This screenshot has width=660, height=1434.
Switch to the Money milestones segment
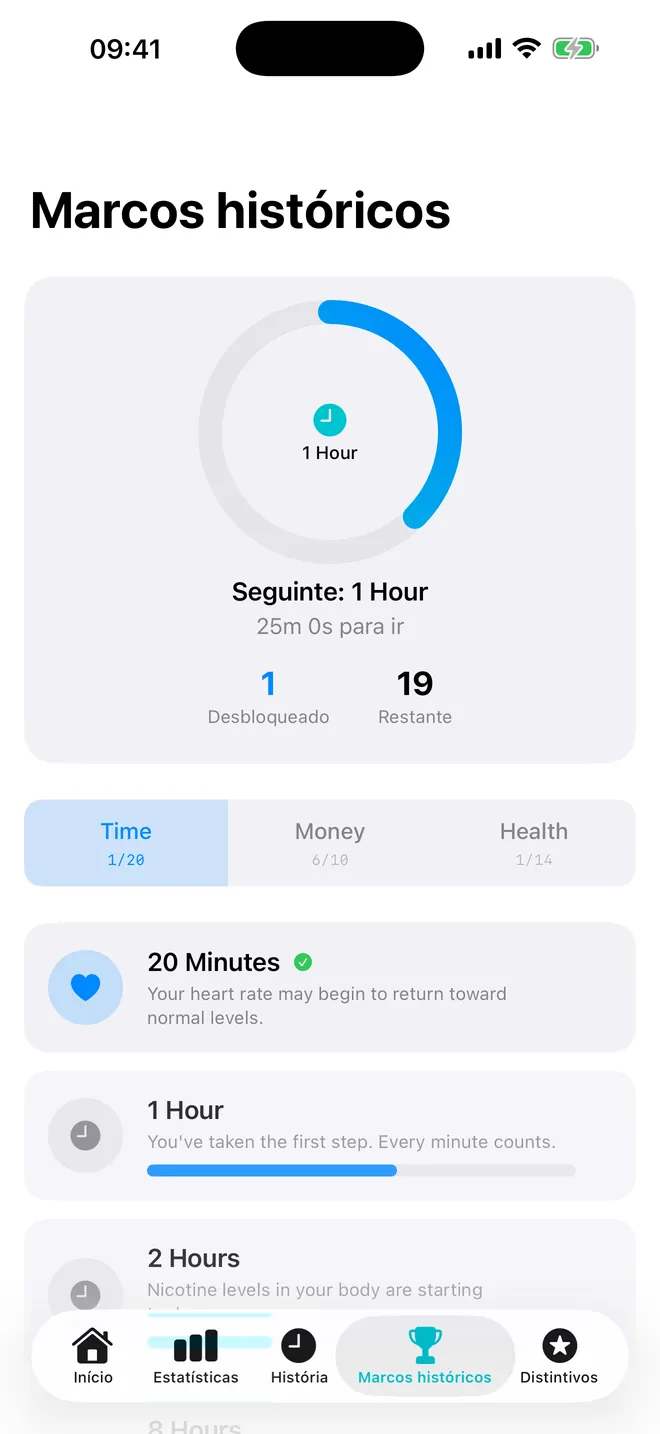(330, 843)
